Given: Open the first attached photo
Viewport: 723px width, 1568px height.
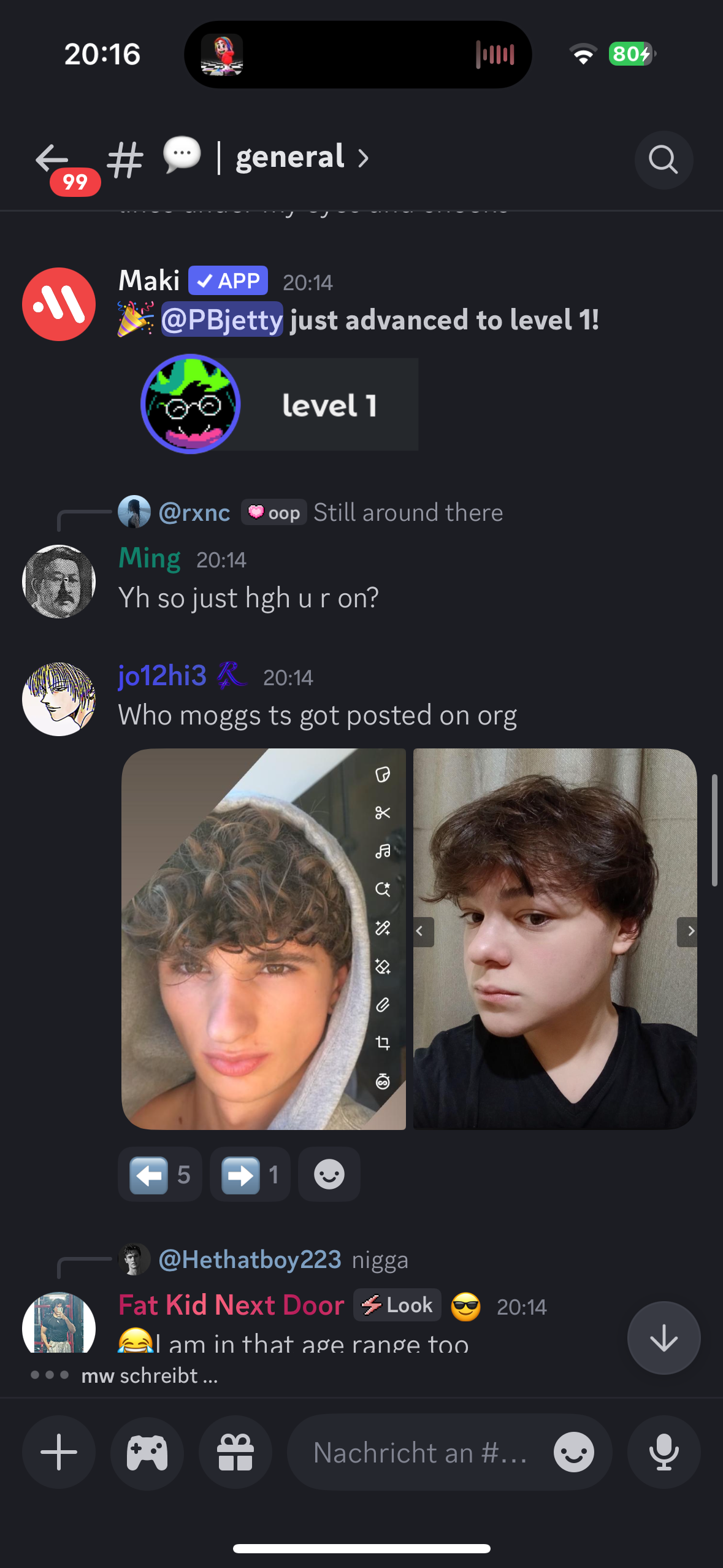Looking at the screenshot, I should coord(264,939).
